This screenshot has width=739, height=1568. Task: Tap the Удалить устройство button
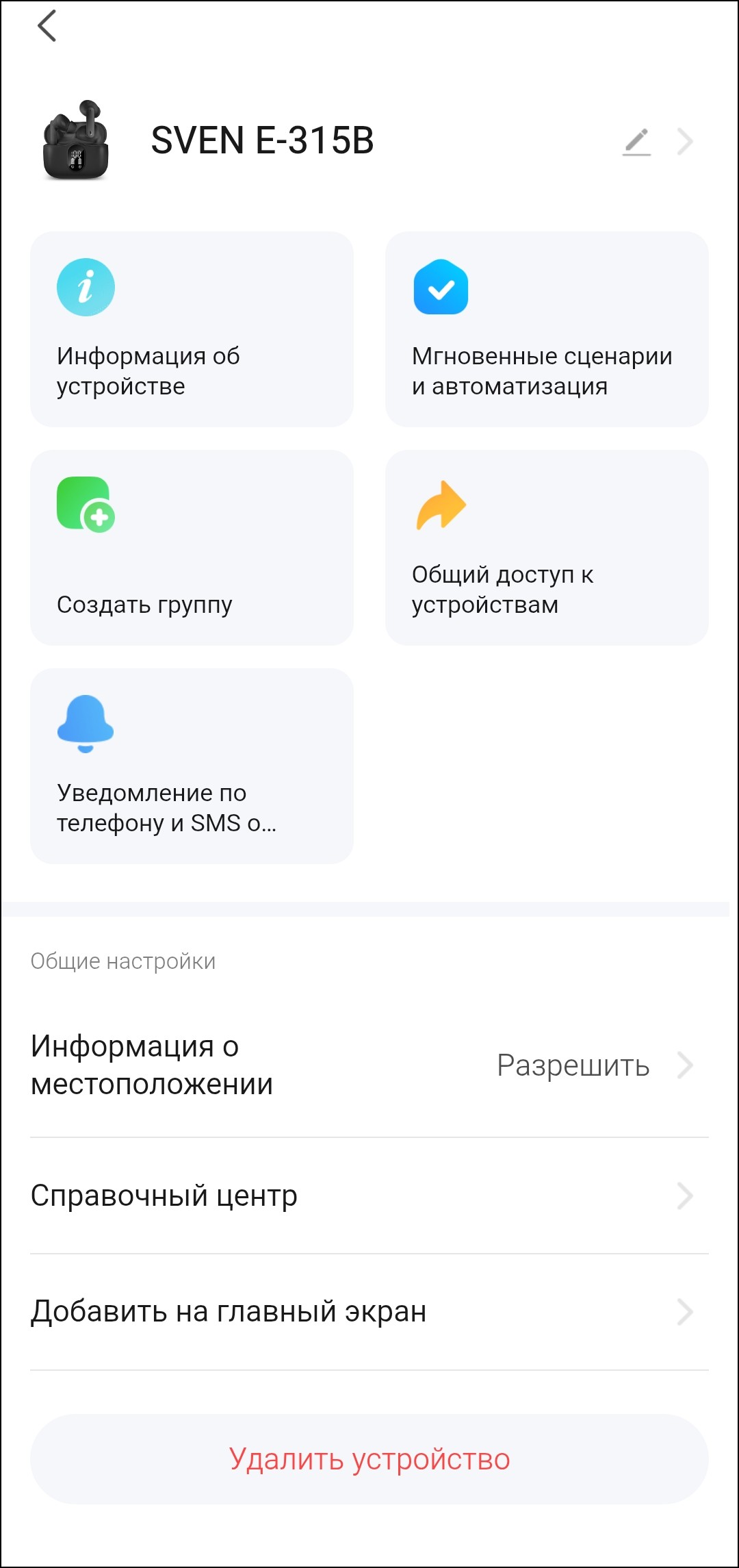coord(369,1459)
